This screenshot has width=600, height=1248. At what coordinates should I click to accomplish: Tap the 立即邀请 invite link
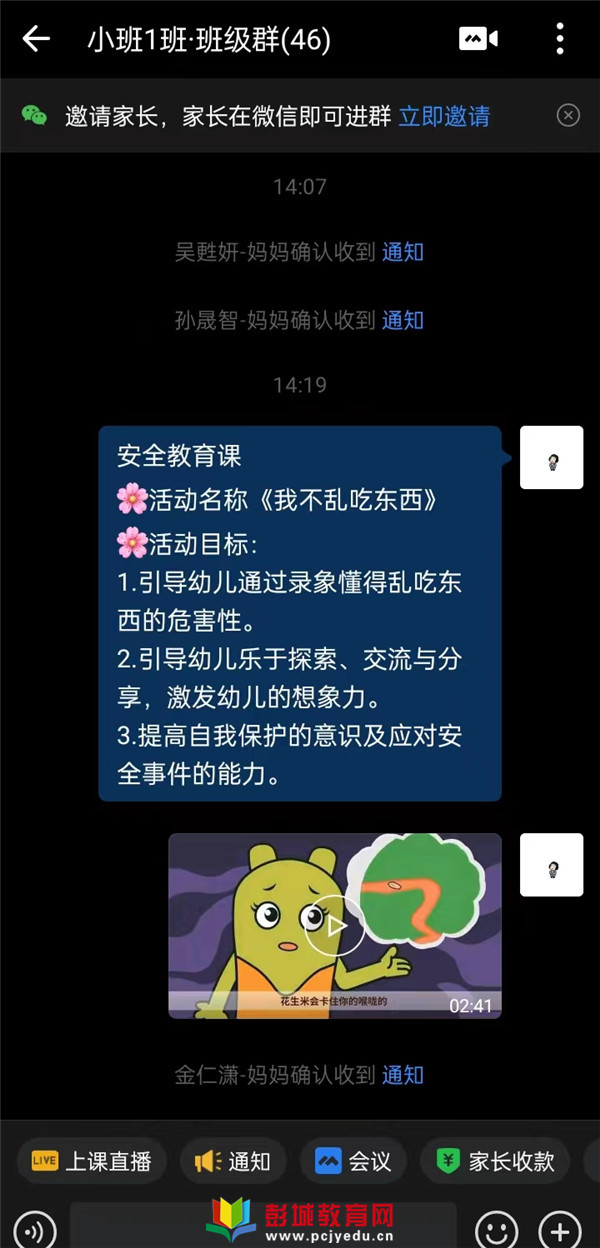[444, 116]
